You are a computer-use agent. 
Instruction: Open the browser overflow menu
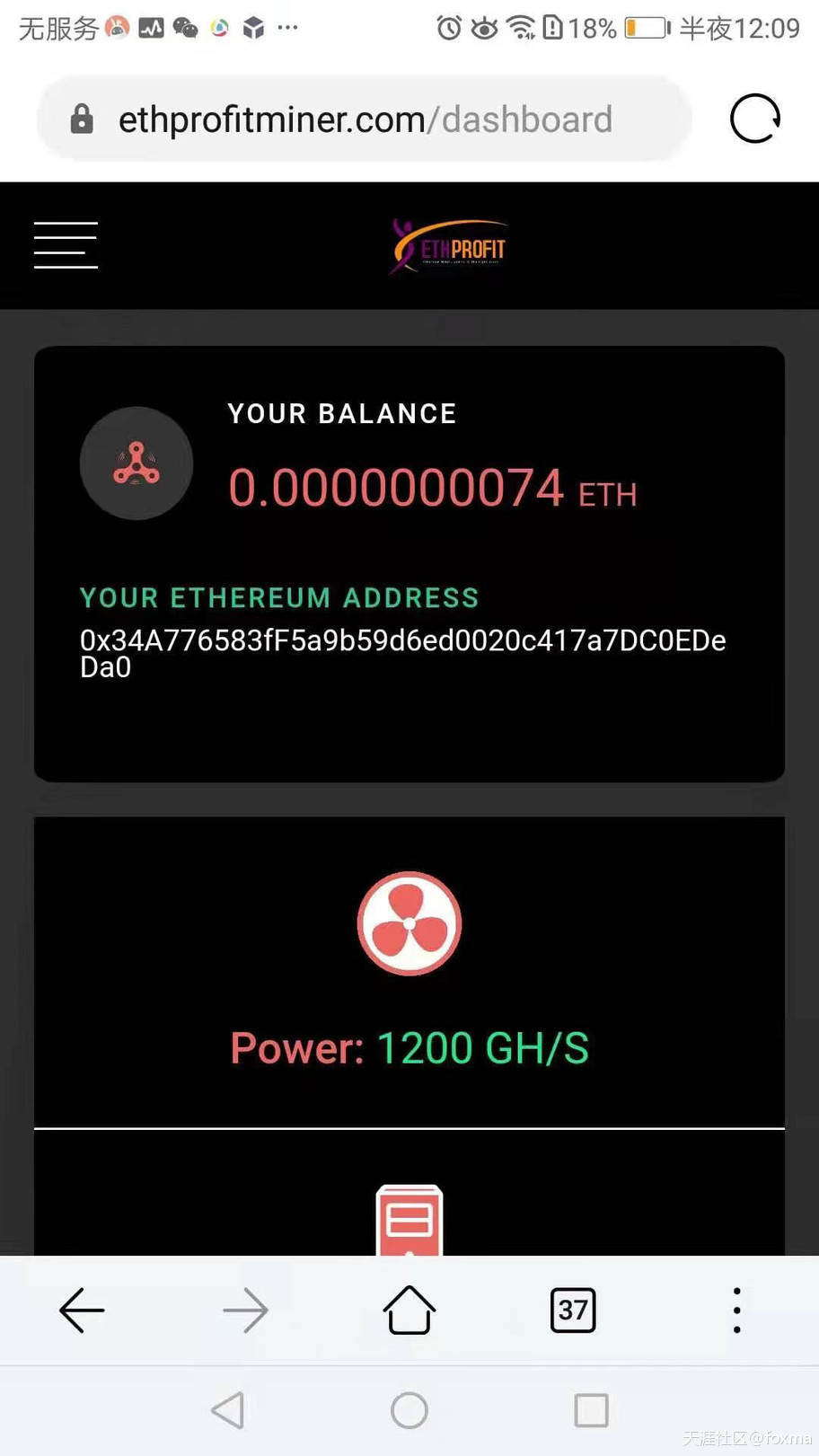click(736, 1310)
